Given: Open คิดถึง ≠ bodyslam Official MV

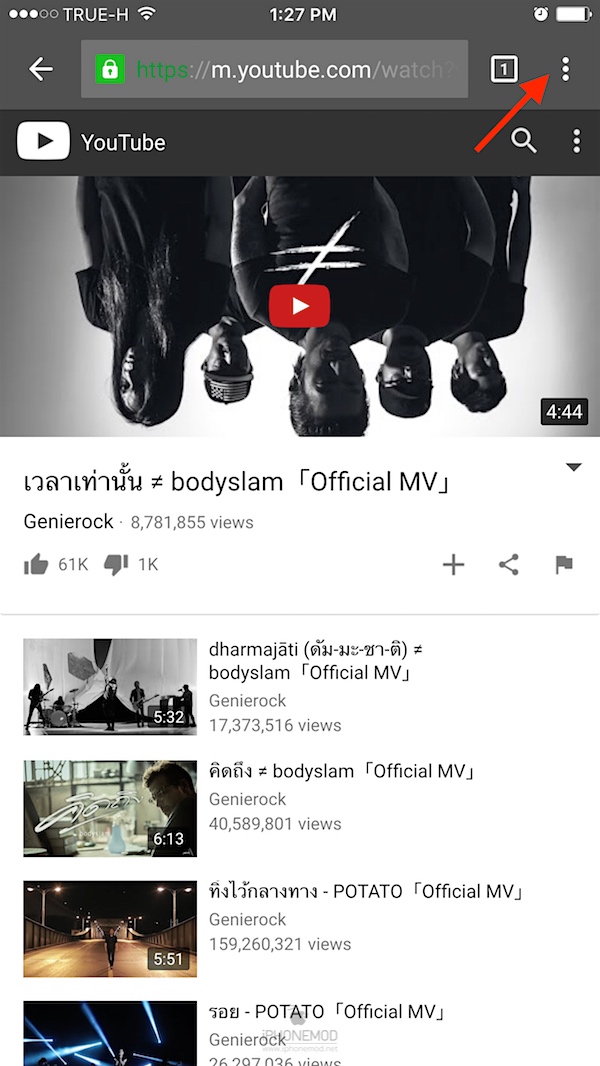Looking at the screenshot, I should tap(340, 772).
